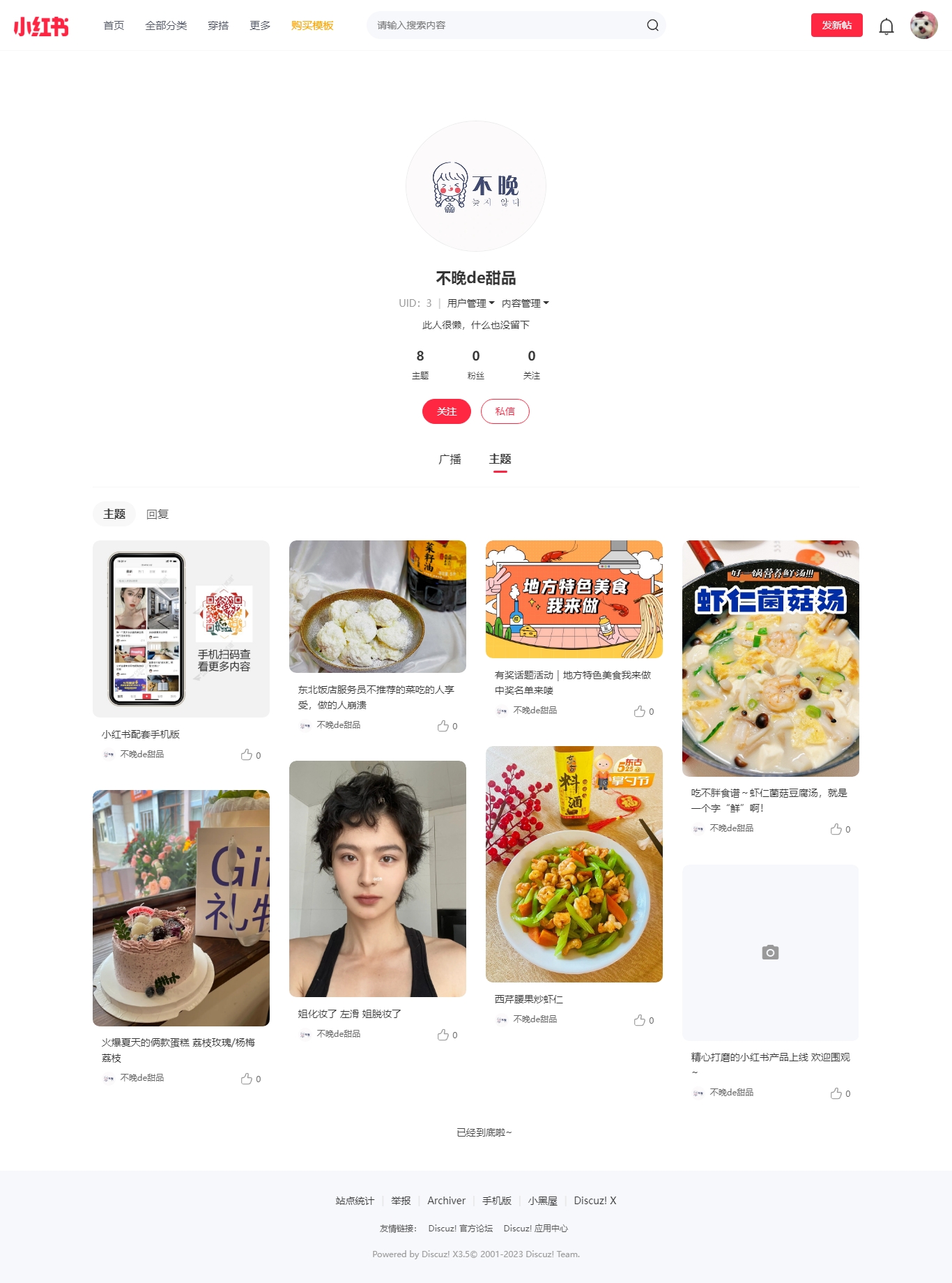Image resolution: width=952 pixels, height=1283 pixels.
Task: Open the 举报 footer link
Action: 401,1201
